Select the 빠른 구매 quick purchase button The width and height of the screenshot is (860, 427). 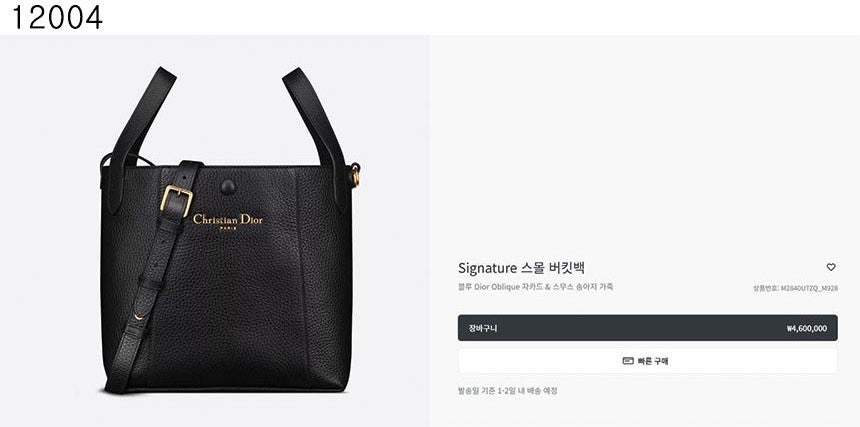pyautogui.click(x=647, y=361)
